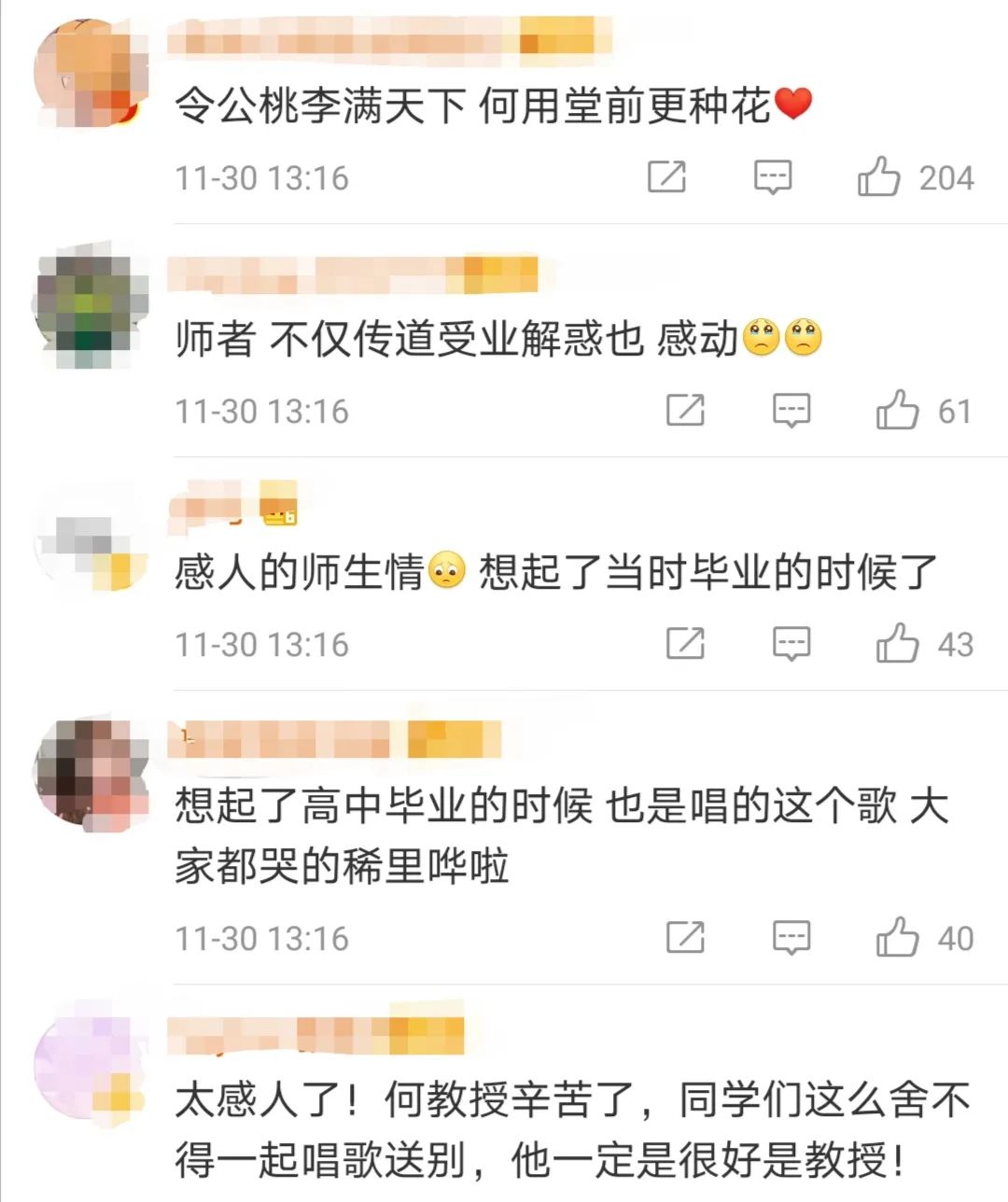Screen dimensions: 1008x1202
Task: Share the comment 感人的师生情
Action: point(686,643)
